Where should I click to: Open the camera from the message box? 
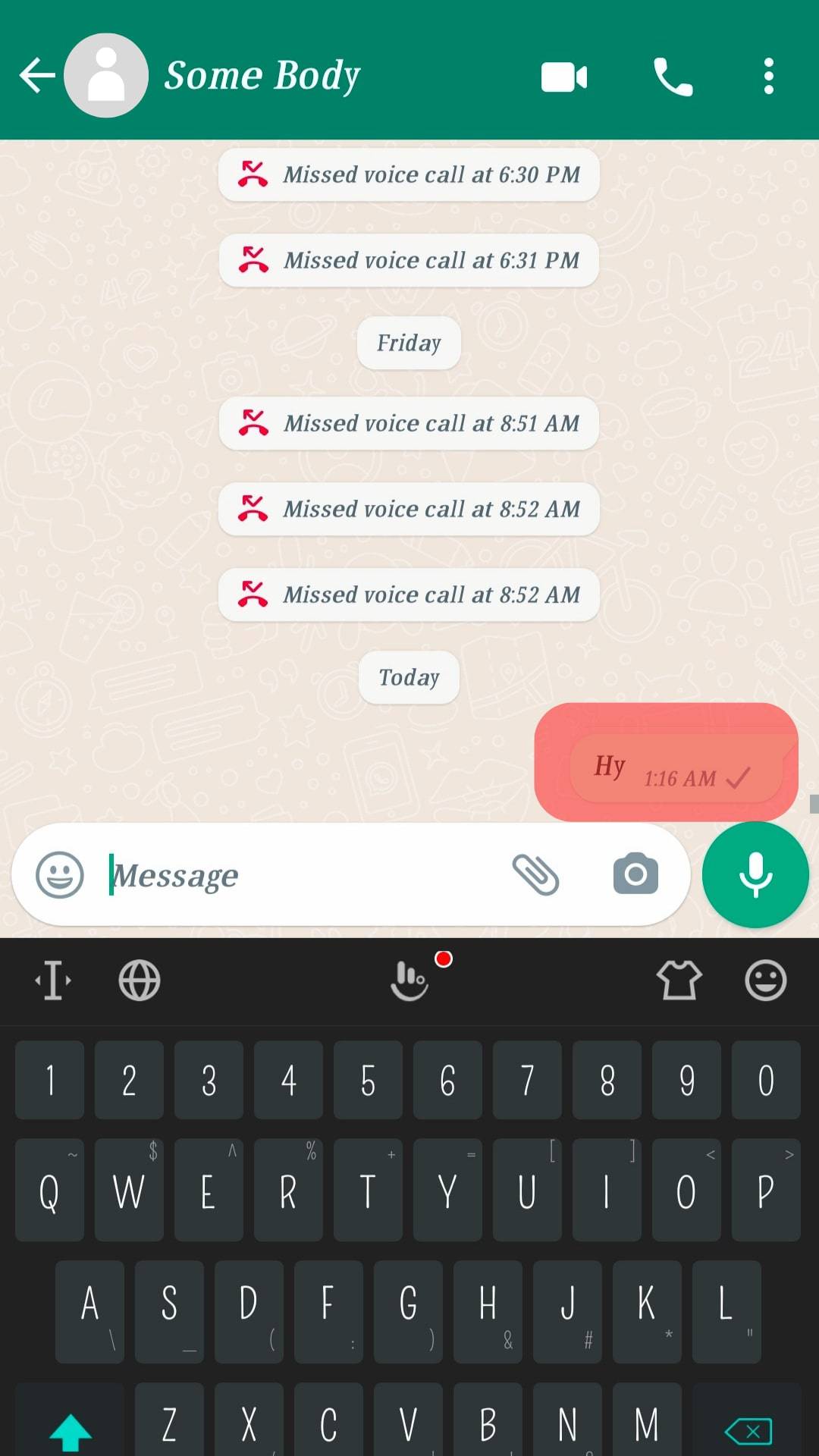point(635,874)
